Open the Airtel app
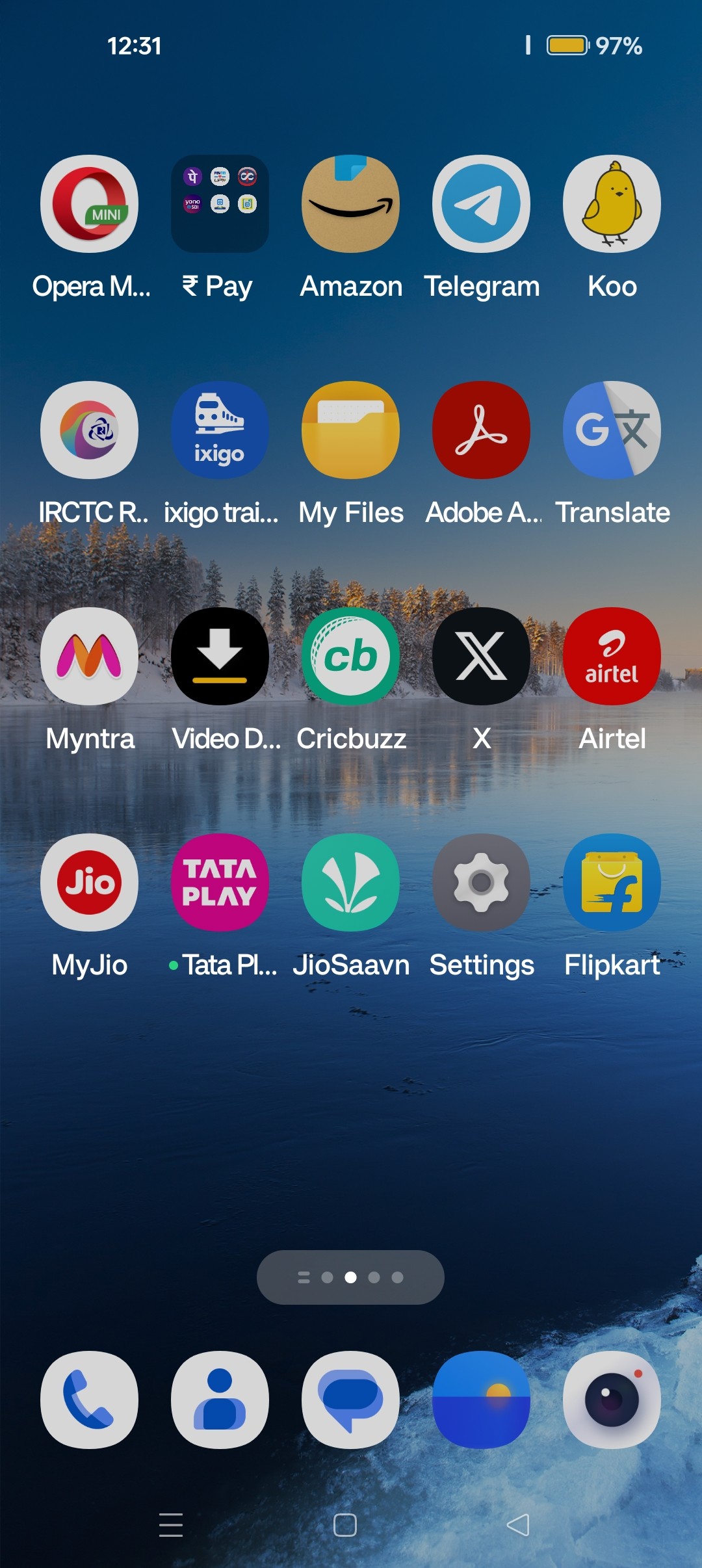This screenshot has width=702, height=1568. click(612, 657)
